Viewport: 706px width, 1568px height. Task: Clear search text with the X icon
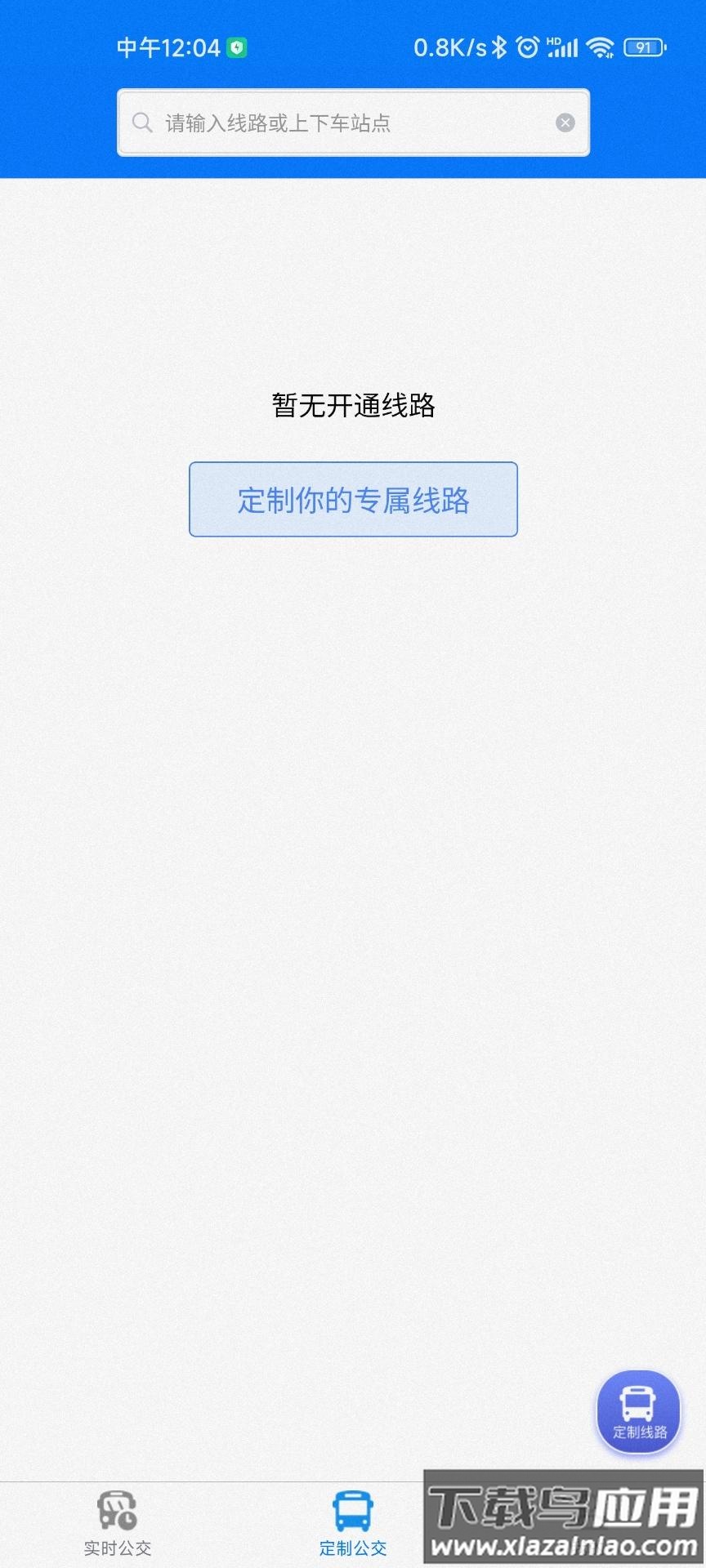[x=565, y=122]
